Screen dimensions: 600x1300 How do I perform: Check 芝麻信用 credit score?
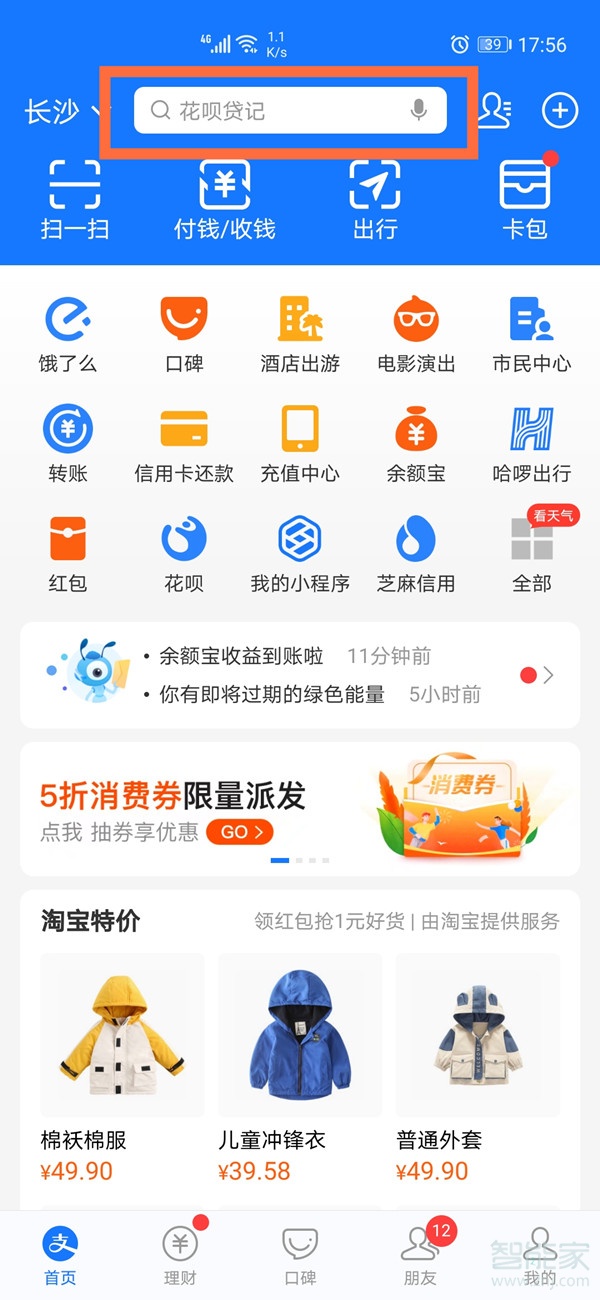click(x=416, y=555)
